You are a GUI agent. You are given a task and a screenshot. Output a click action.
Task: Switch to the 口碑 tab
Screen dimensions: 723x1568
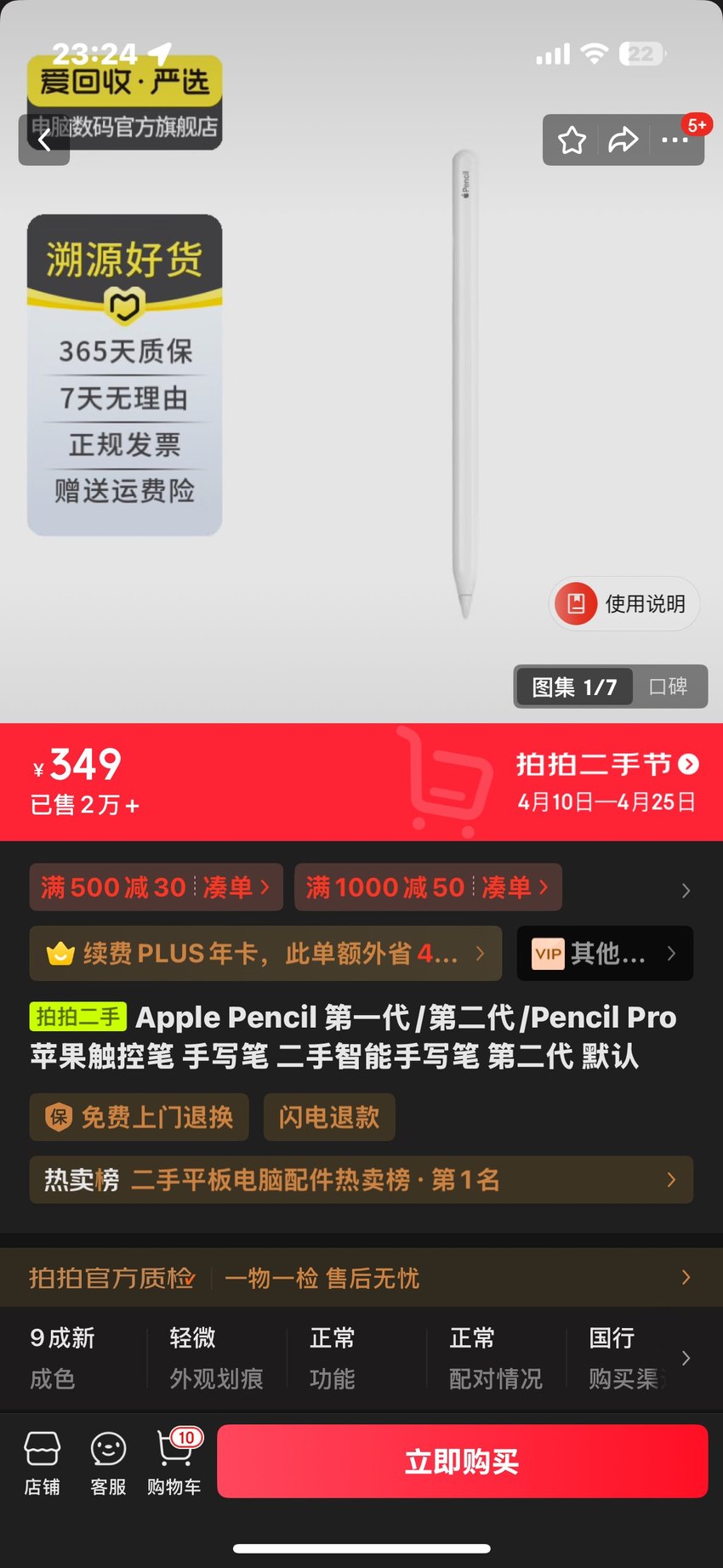(x=669, y=687)
